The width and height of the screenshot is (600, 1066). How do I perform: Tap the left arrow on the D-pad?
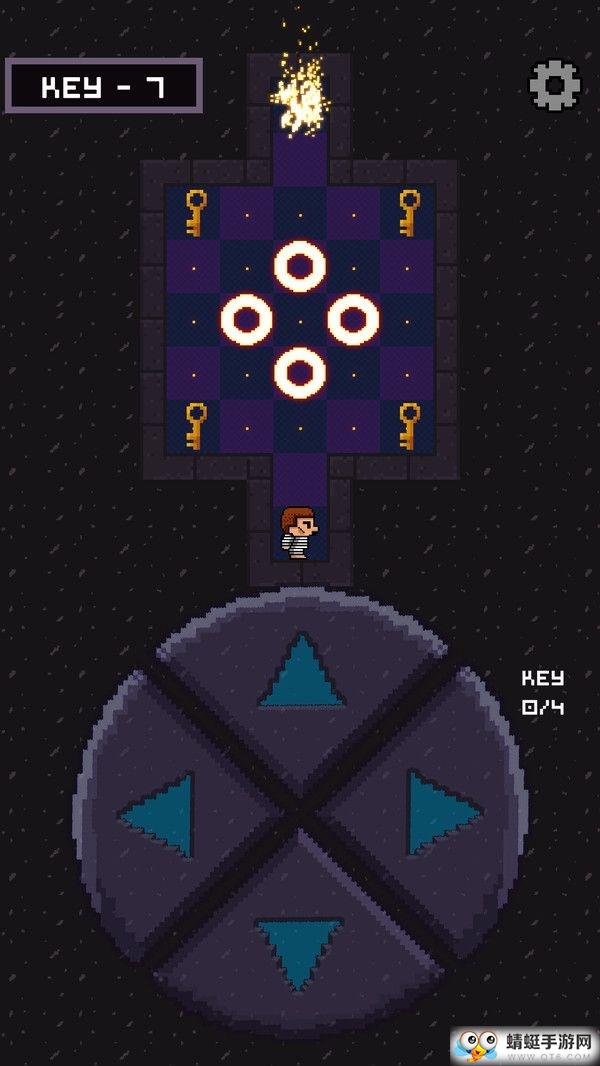pos(160,815)
